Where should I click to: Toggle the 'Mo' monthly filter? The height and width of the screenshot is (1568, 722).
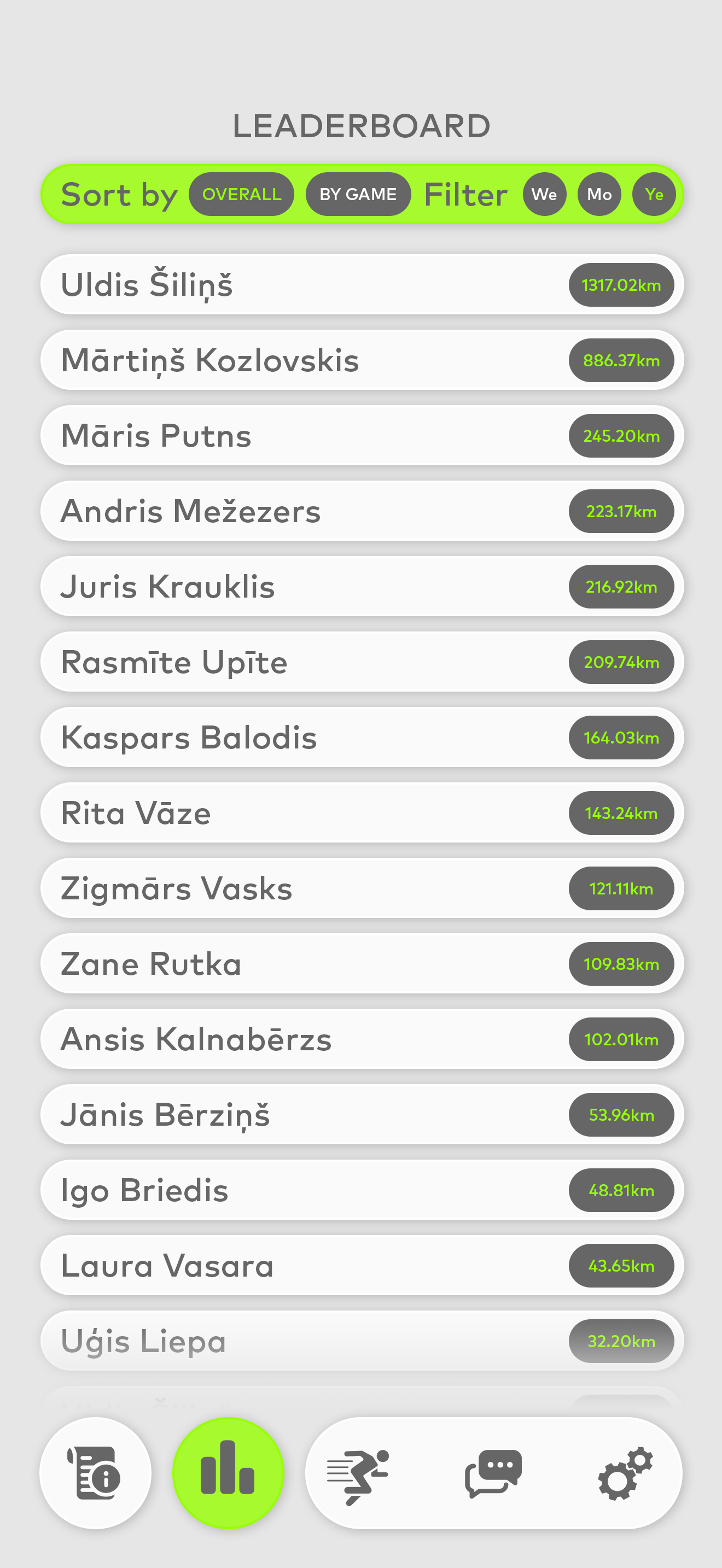point(599,194)
